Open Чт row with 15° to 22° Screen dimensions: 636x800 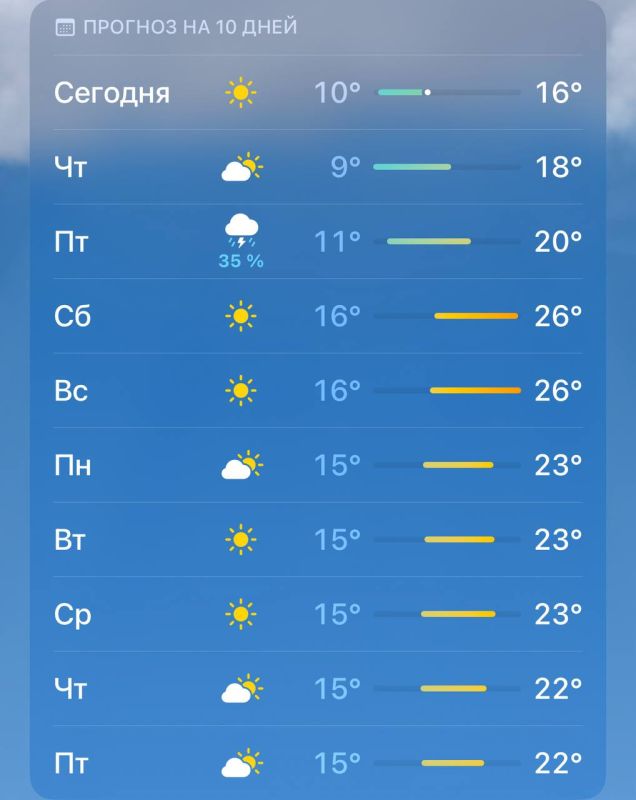pos(317,688)
